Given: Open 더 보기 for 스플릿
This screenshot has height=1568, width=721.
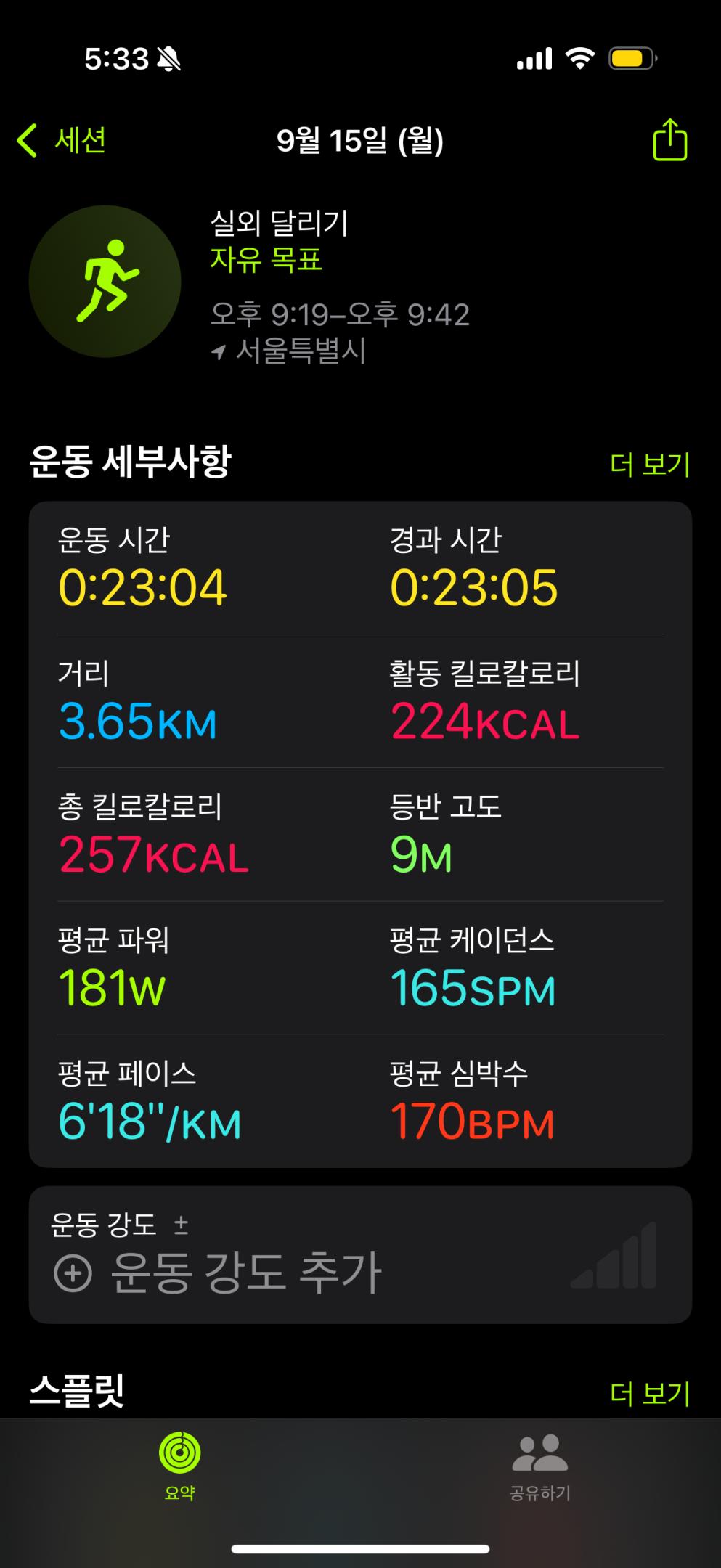Looking at the screenshot, I should (649, 1393).
